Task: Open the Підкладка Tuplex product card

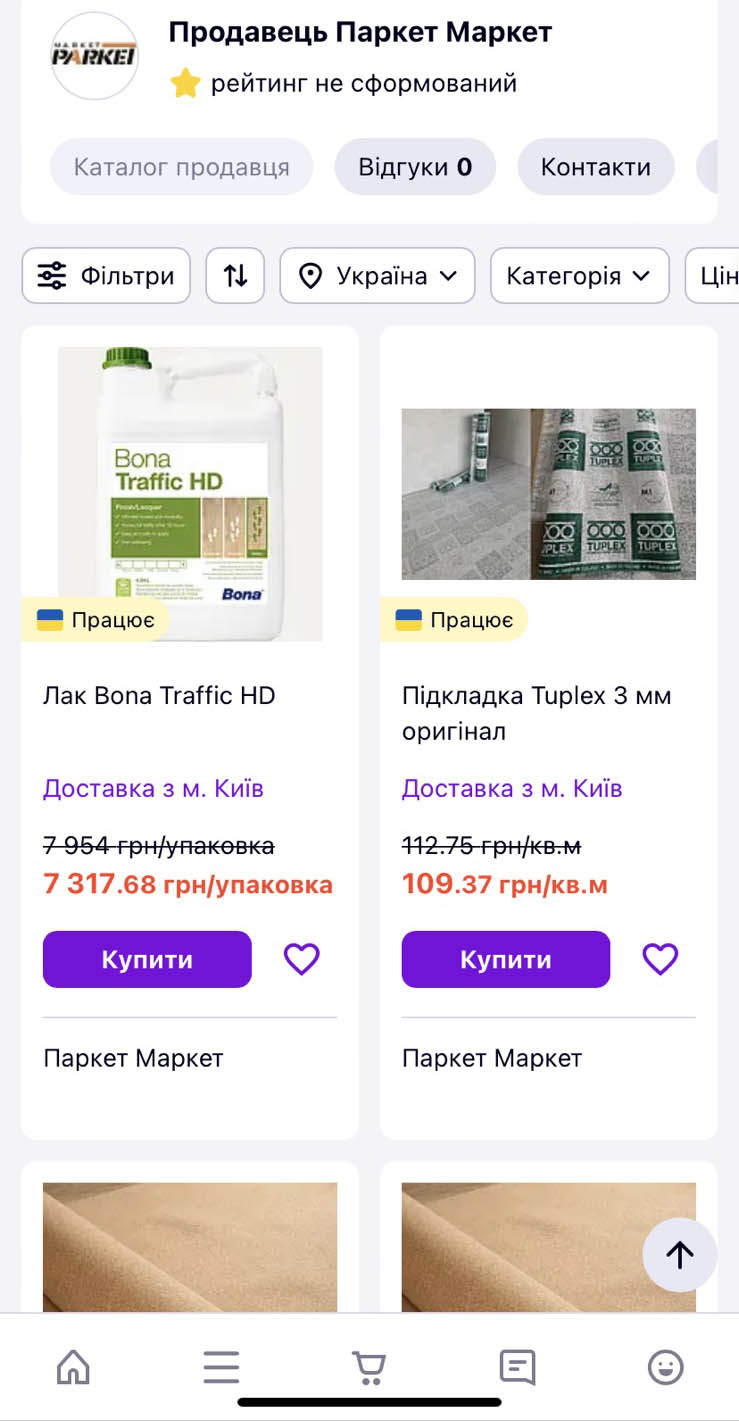Action: pos(536,712)
